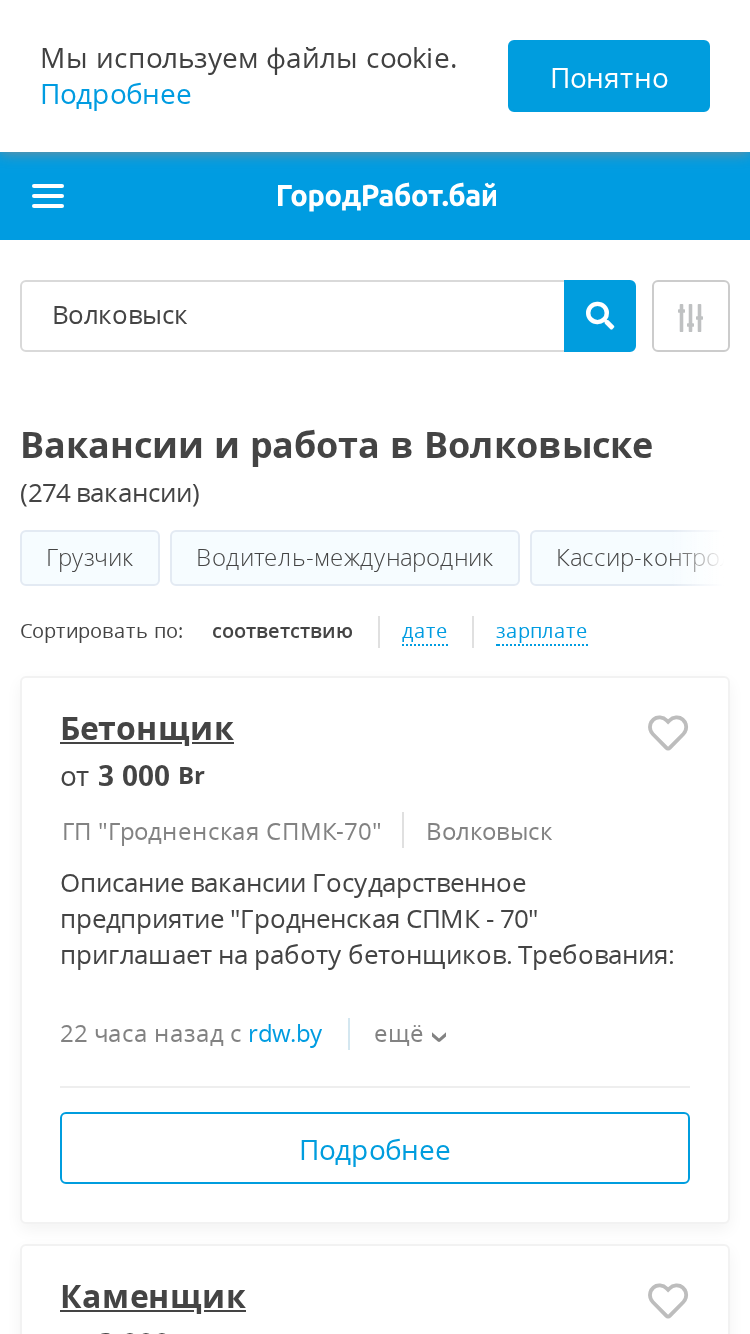Sort vacancies by дате
The image size is (750, 1334).
pos(424,631)
